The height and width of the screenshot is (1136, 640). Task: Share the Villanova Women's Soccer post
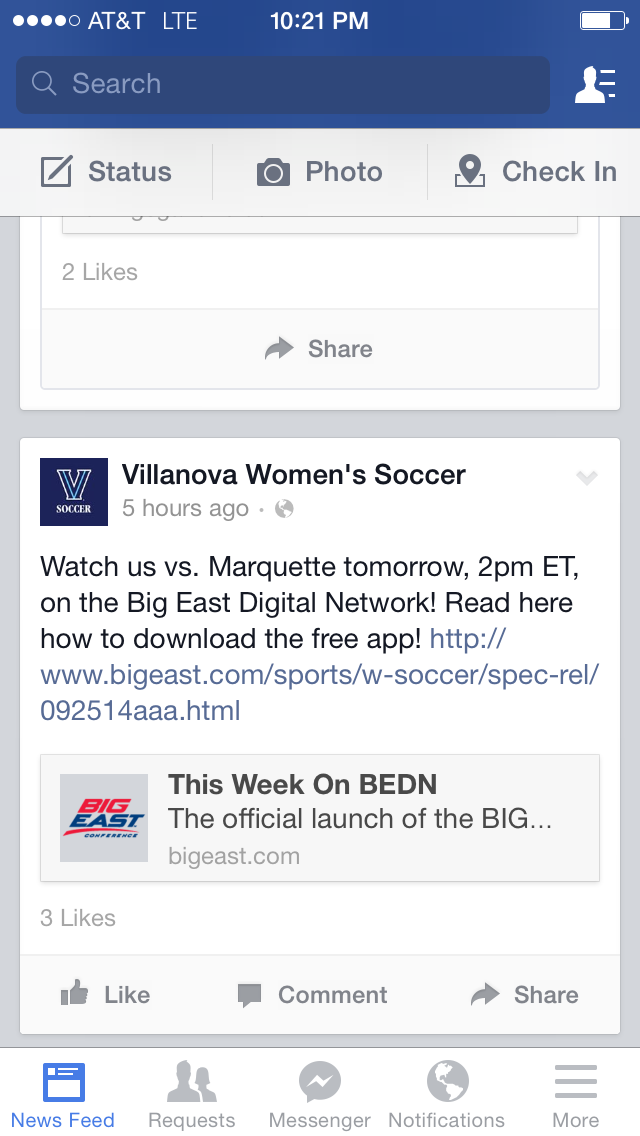tap(525, 995)
